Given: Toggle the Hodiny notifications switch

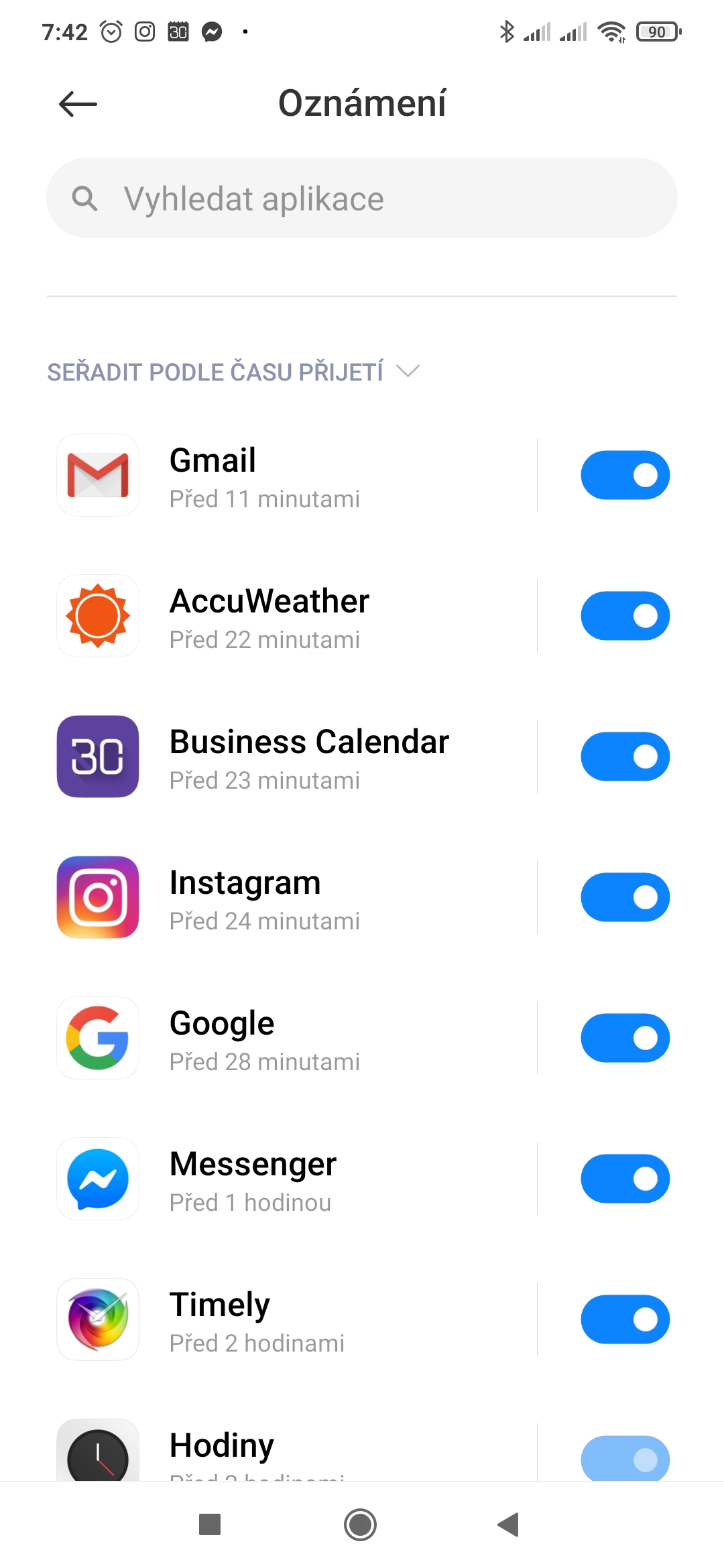Looking at the screenshot, I should (625, 1457).
